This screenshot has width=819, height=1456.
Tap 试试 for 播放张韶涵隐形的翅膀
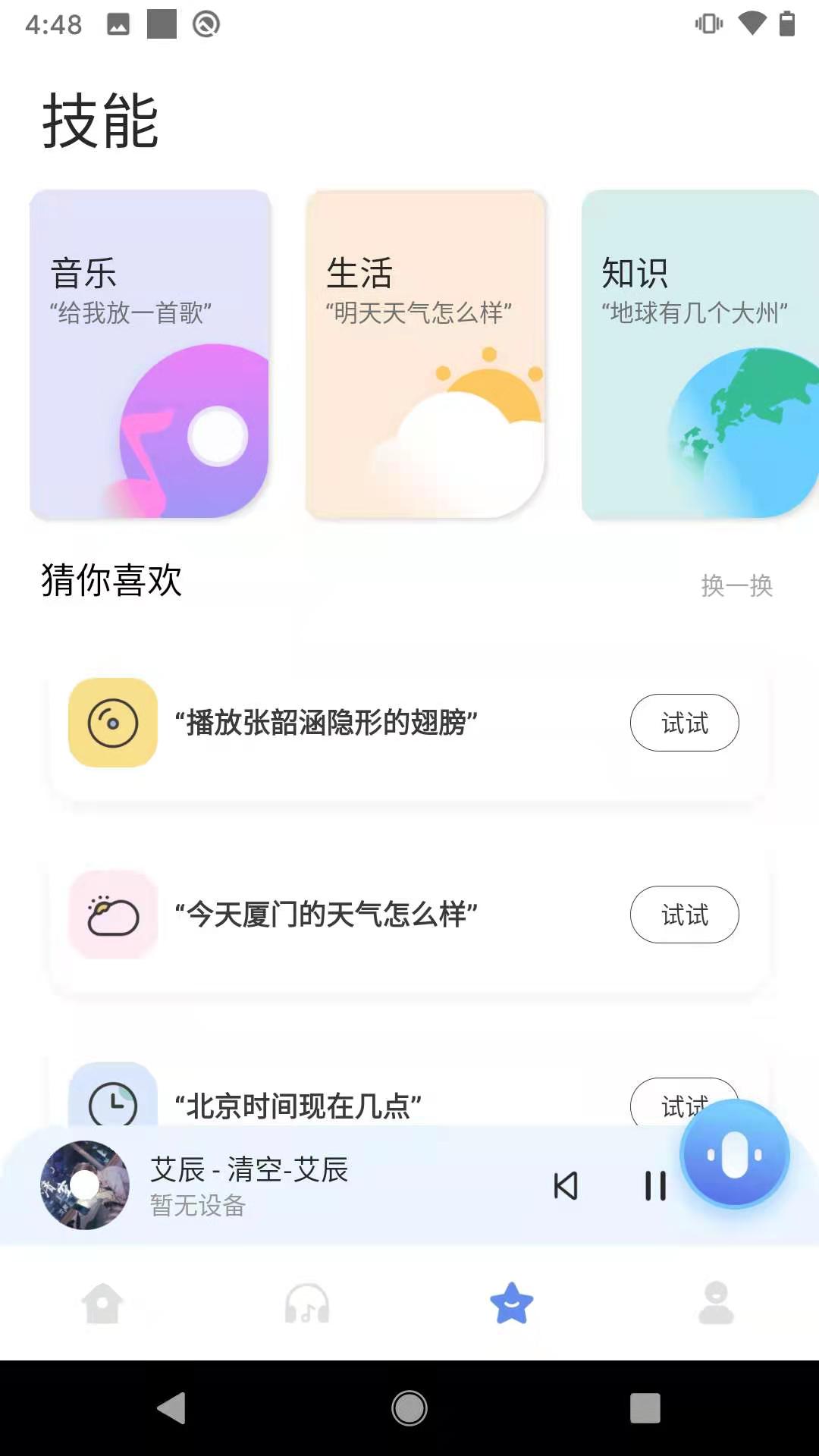[x=684, y=723]
